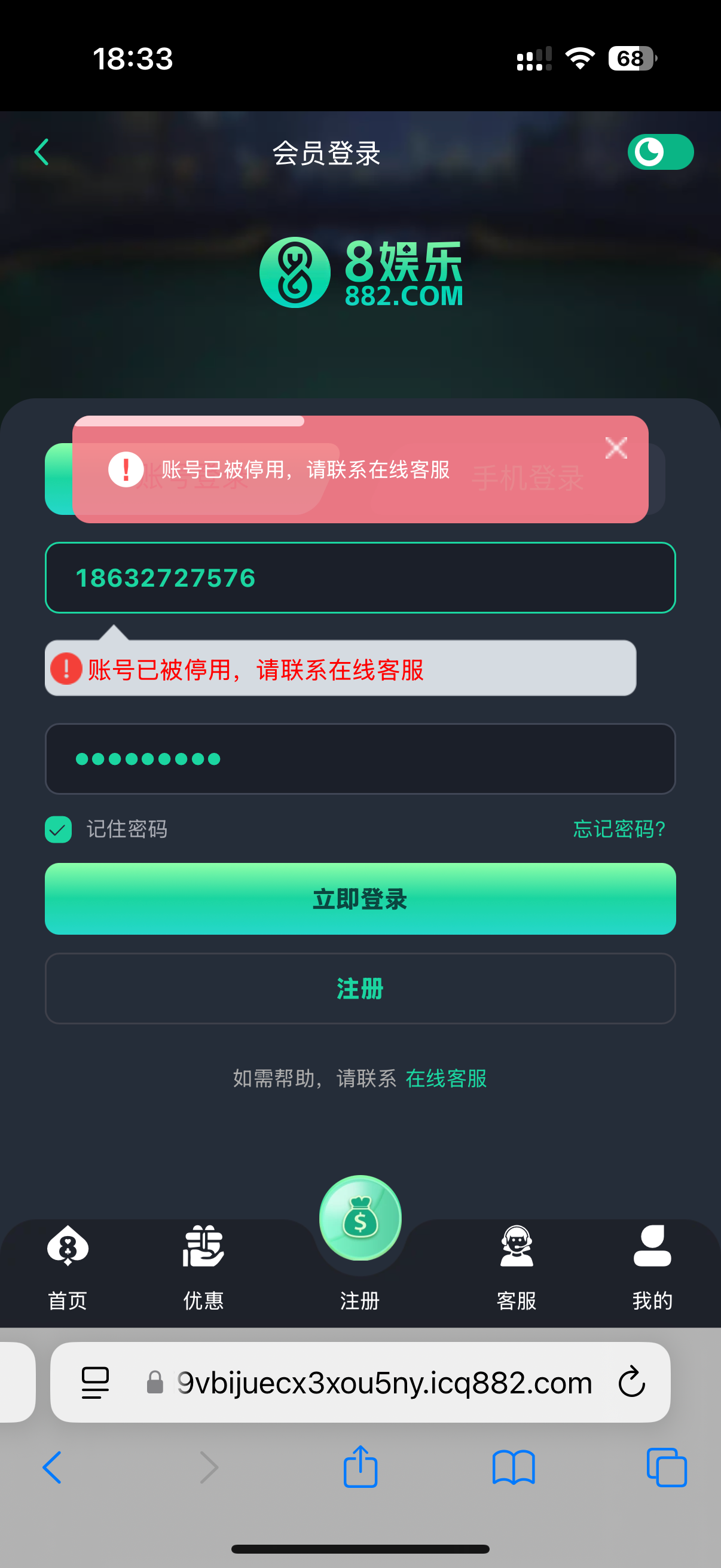Go to the 客服 tab

(517, 1265)
